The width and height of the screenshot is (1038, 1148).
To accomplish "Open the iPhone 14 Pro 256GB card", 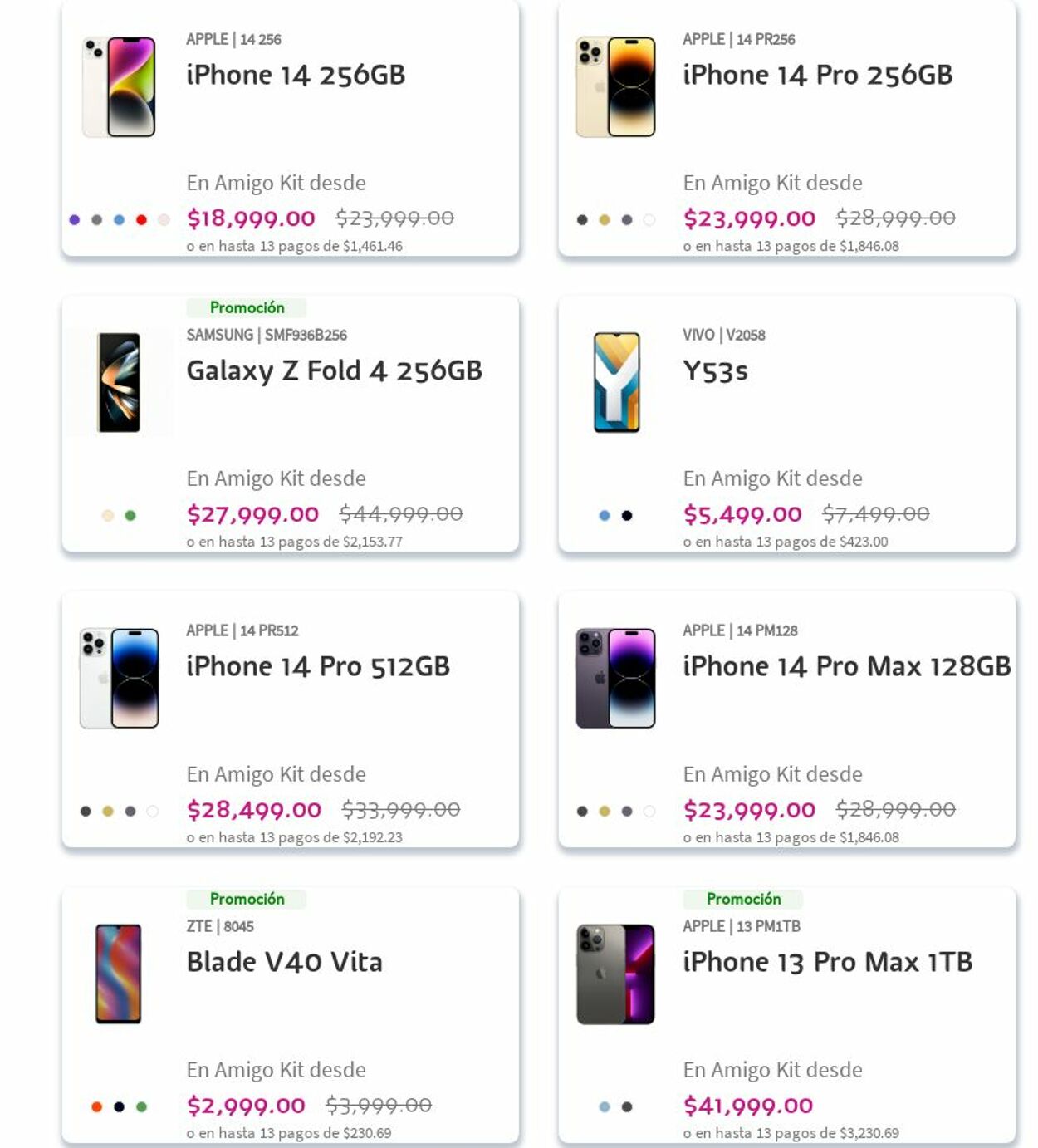I will pos(817,75).
